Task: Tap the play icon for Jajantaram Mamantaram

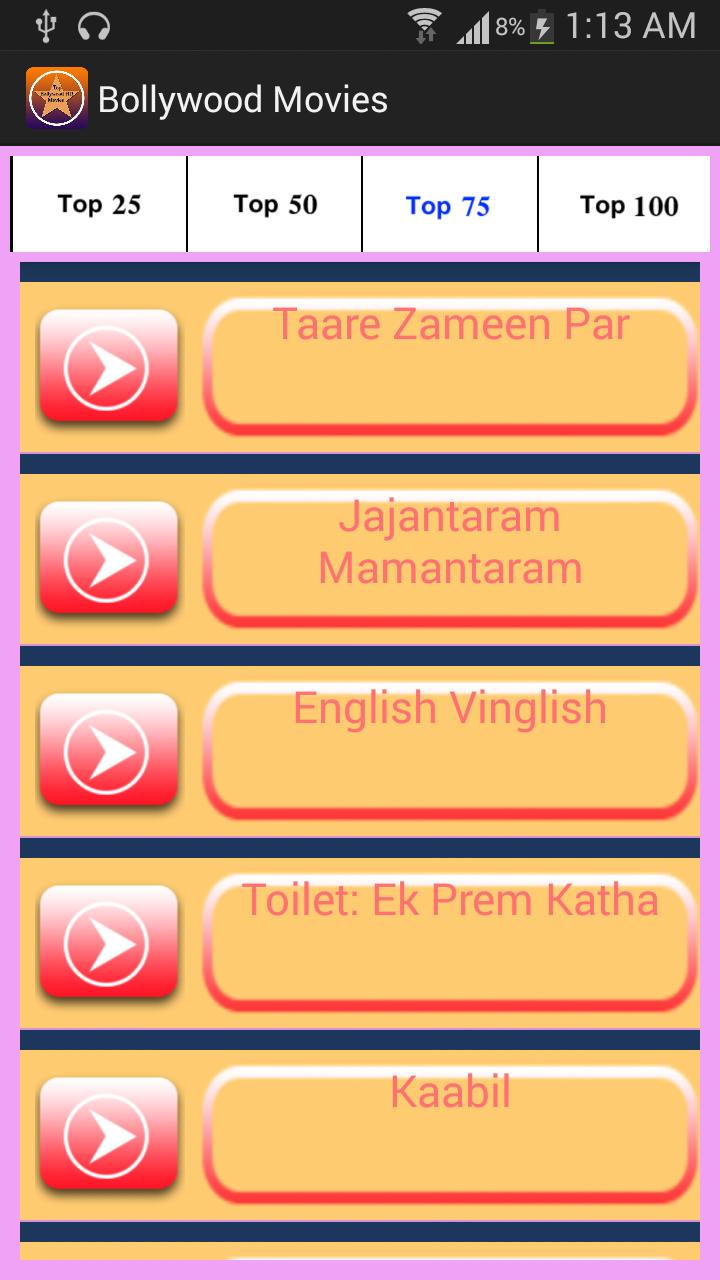Action: pyautogui.click(x=108, y=559)
